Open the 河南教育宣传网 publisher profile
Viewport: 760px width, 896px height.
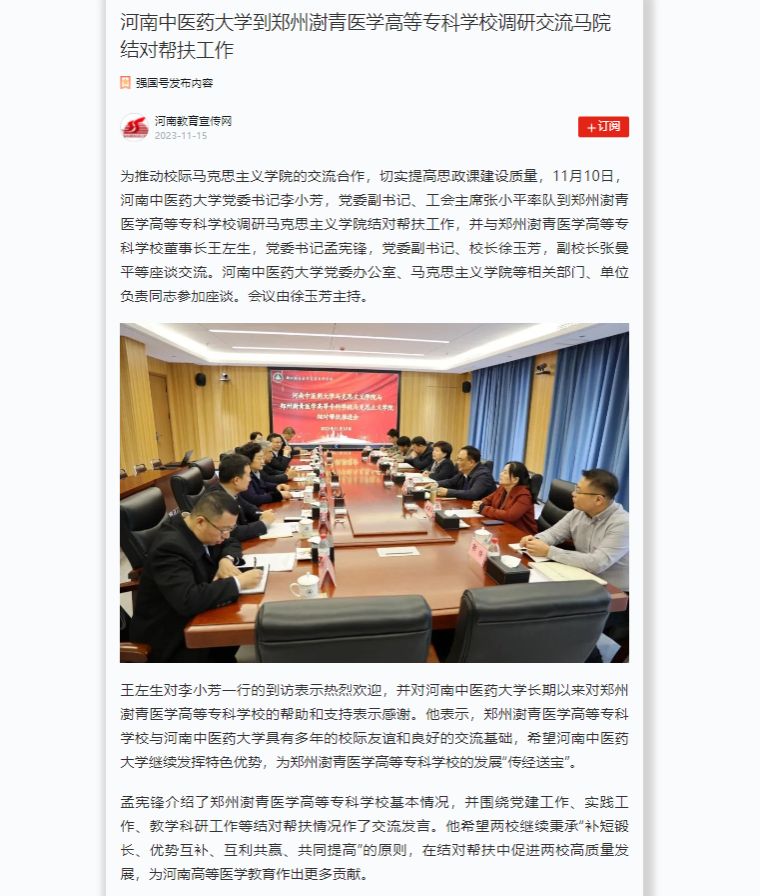(x=192, y=121)
